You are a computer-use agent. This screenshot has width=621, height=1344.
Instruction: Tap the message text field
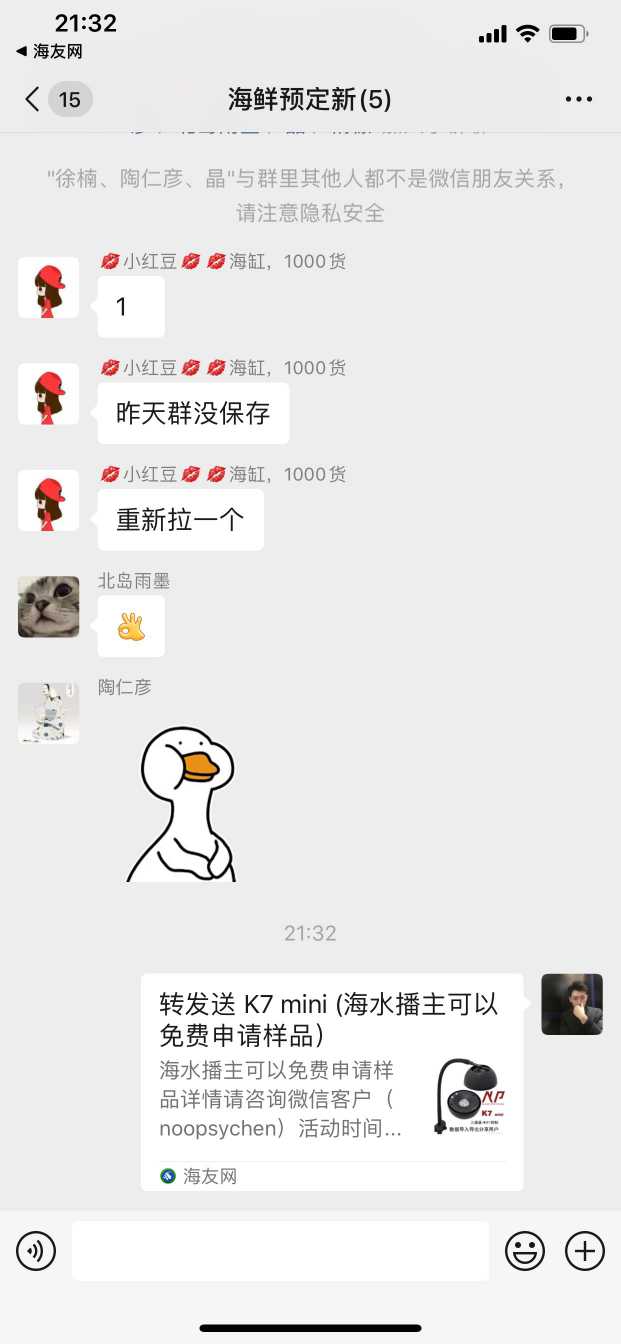[x=280, y=1251]
